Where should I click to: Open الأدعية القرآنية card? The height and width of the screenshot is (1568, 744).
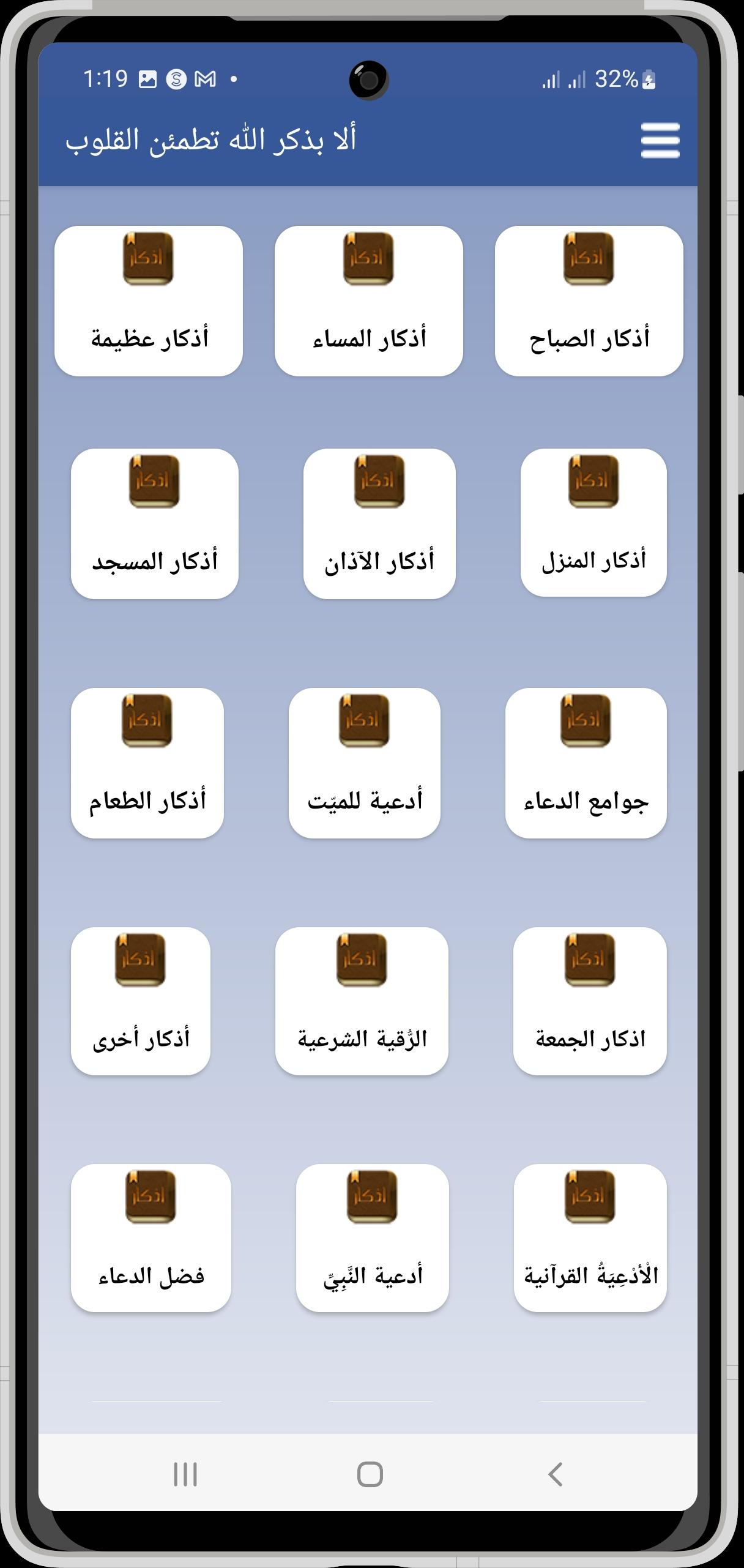(590, 1238)
